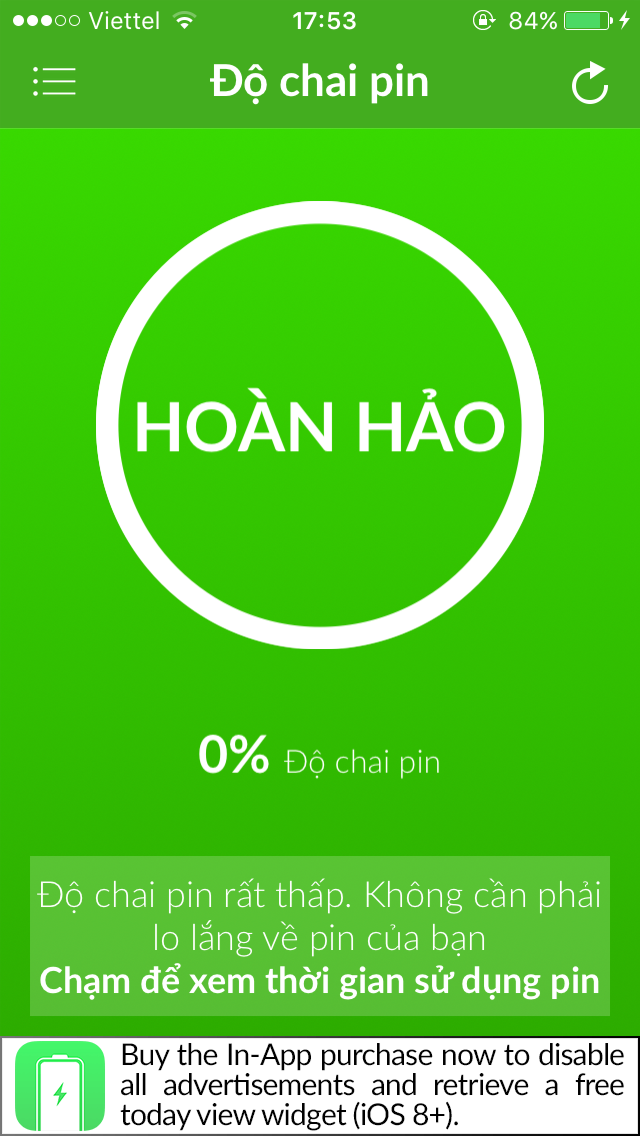Open the In-App purchase ad banner
Viewport: 640px width, 1136px height.
pos(320,1085)
